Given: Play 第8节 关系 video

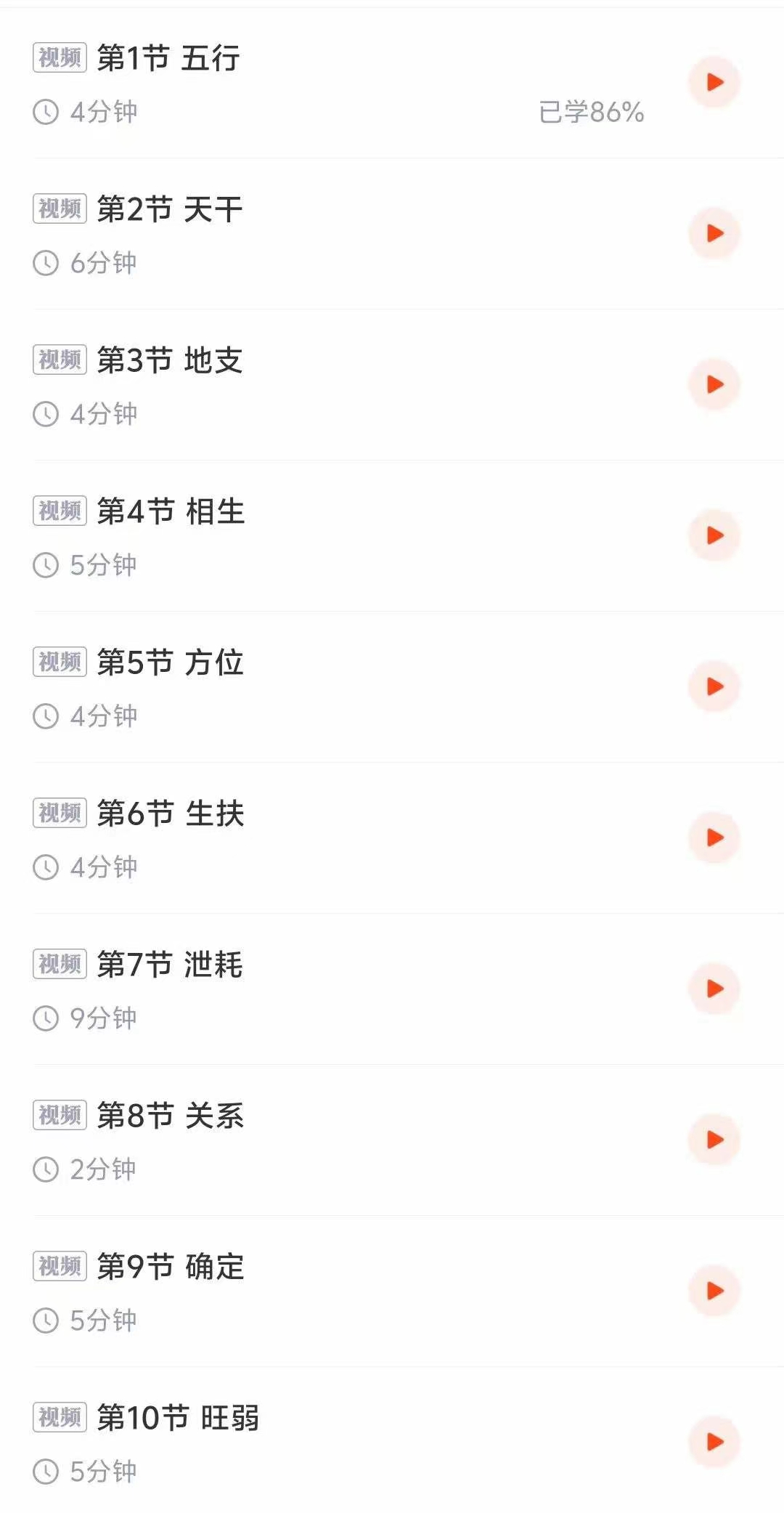Looking at the screenshot, I should 714,1140.
